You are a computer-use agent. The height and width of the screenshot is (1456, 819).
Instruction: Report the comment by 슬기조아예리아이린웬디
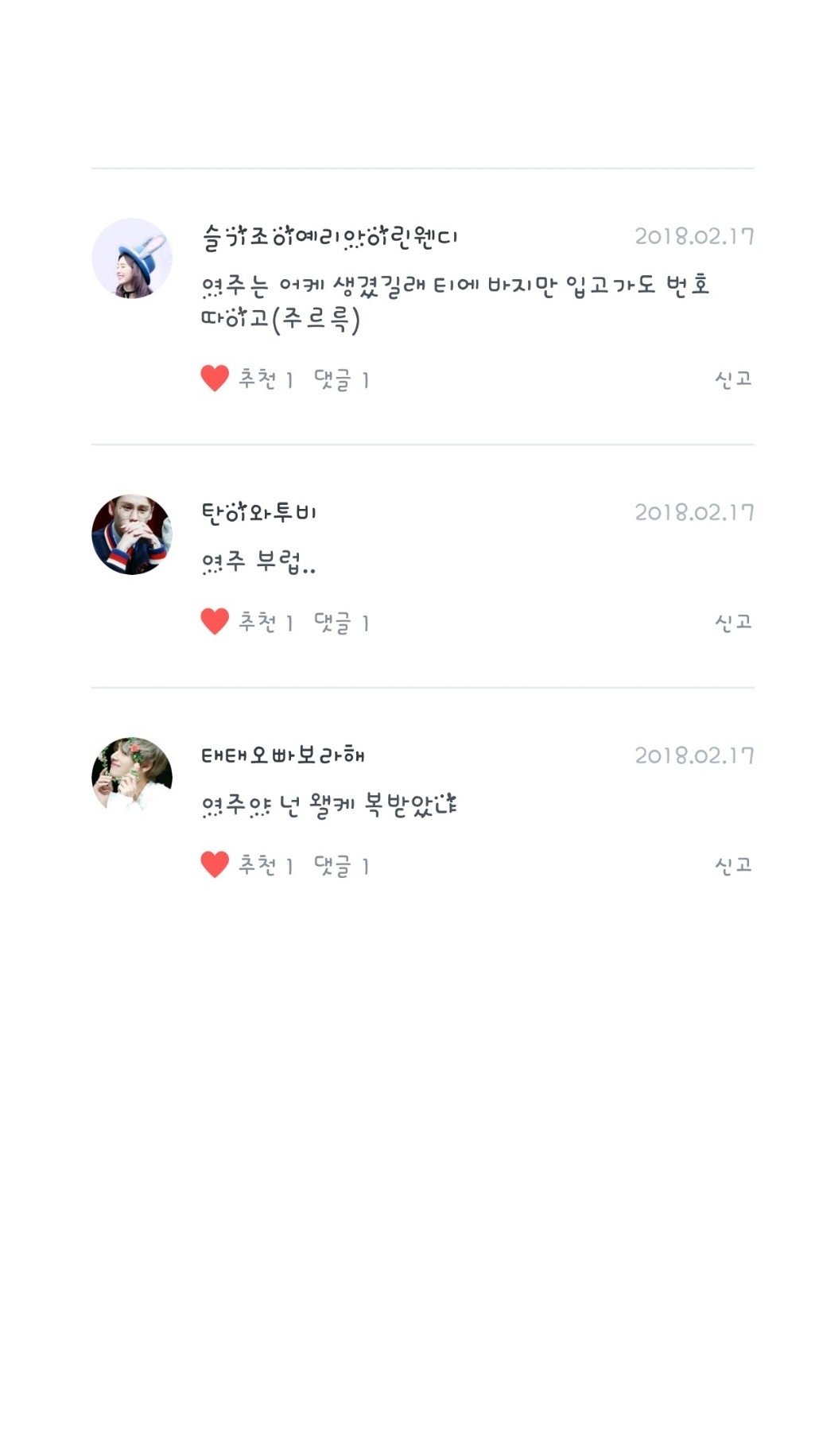(x=732, y=379)
